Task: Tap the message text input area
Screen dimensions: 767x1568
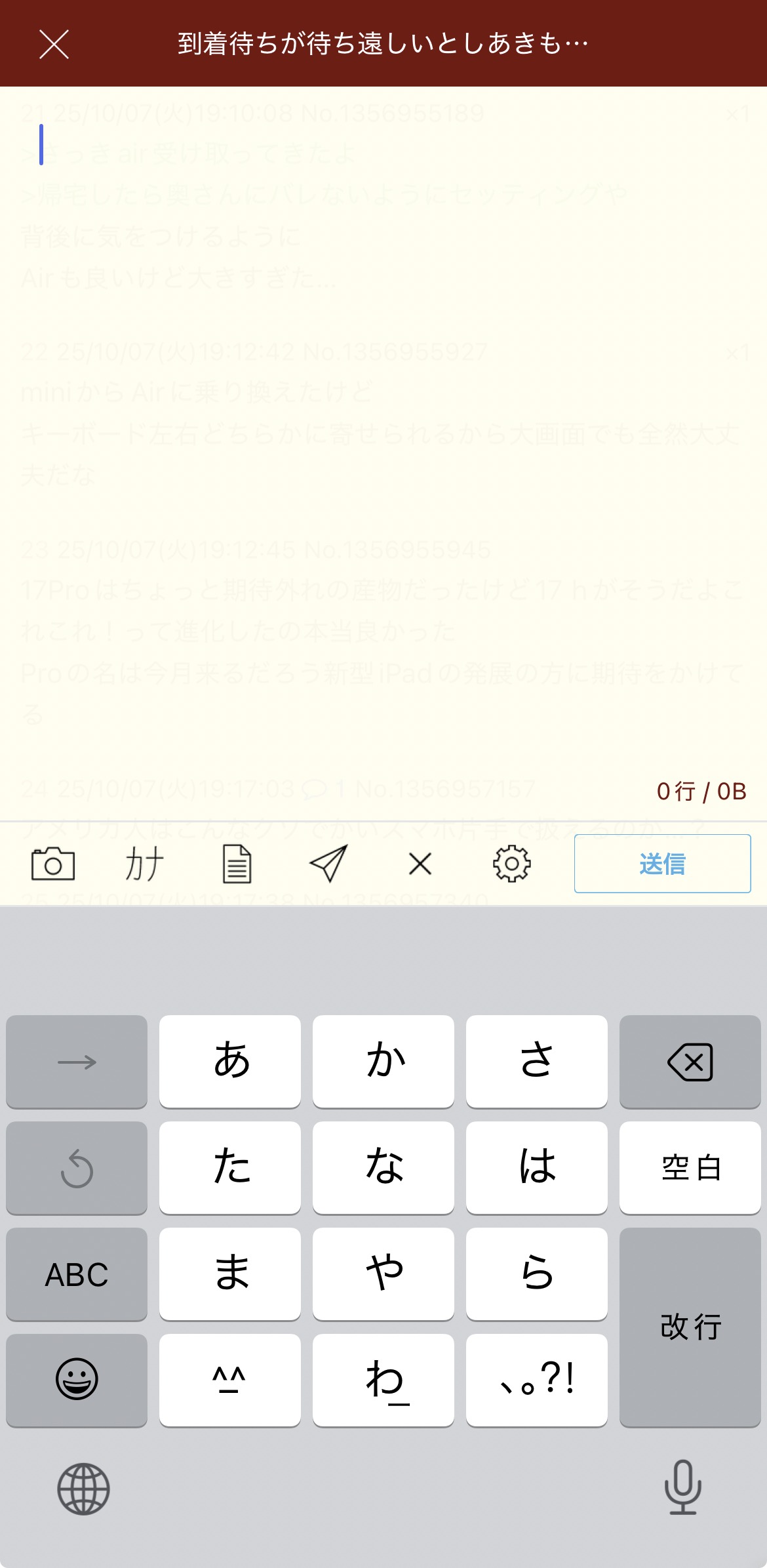Action: tap(383, 426)
